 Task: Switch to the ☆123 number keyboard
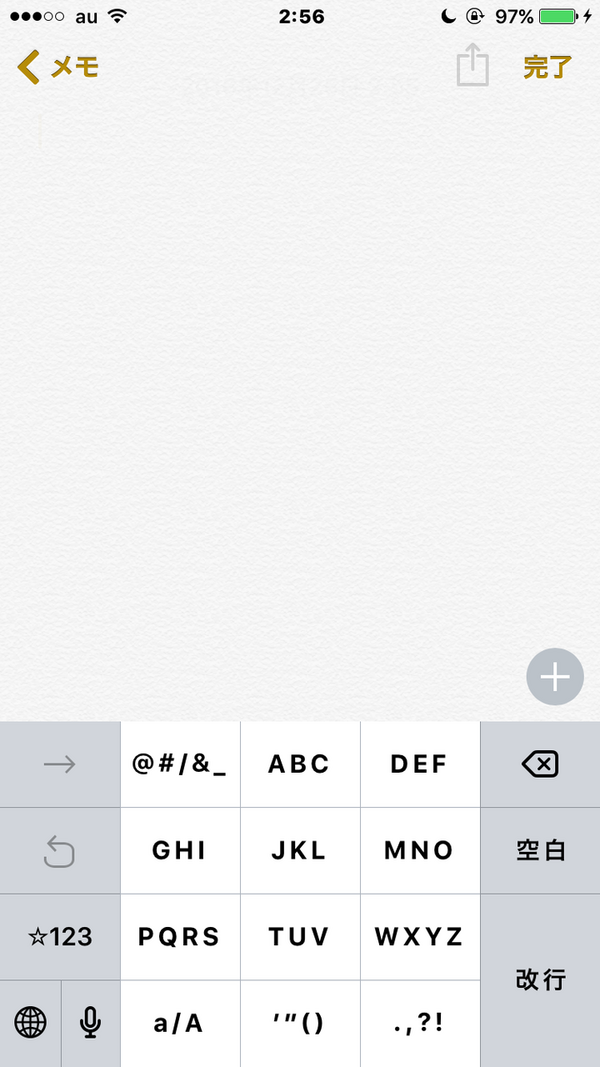click(60, 937)
